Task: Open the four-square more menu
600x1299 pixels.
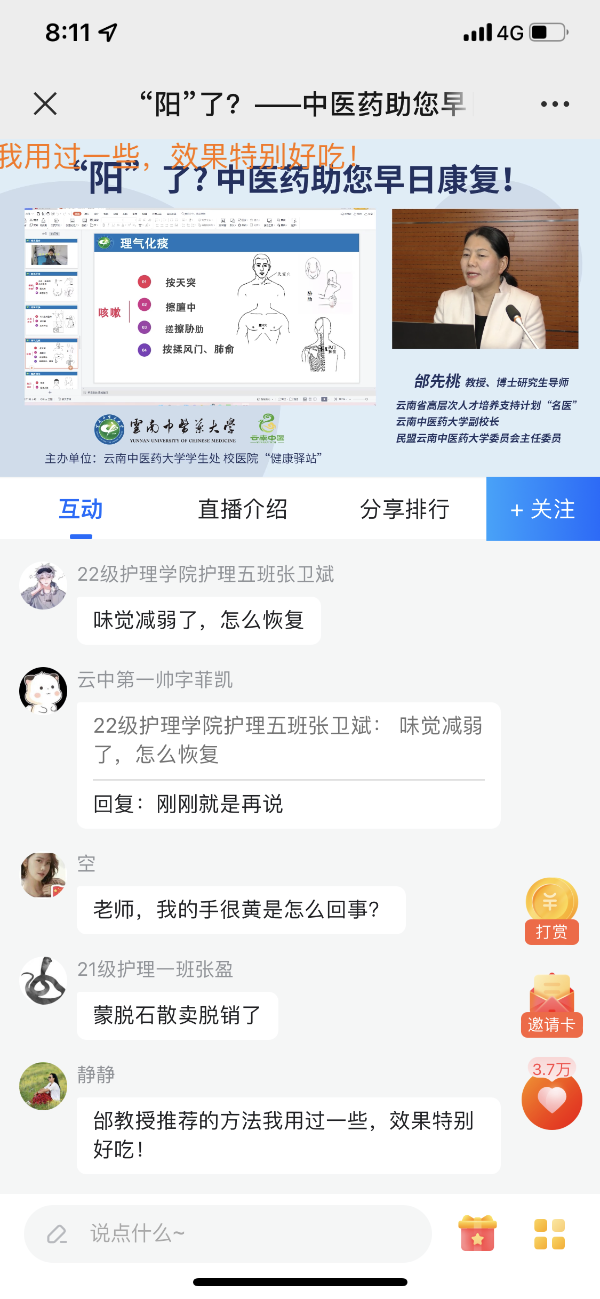Action: (549, 1233)
